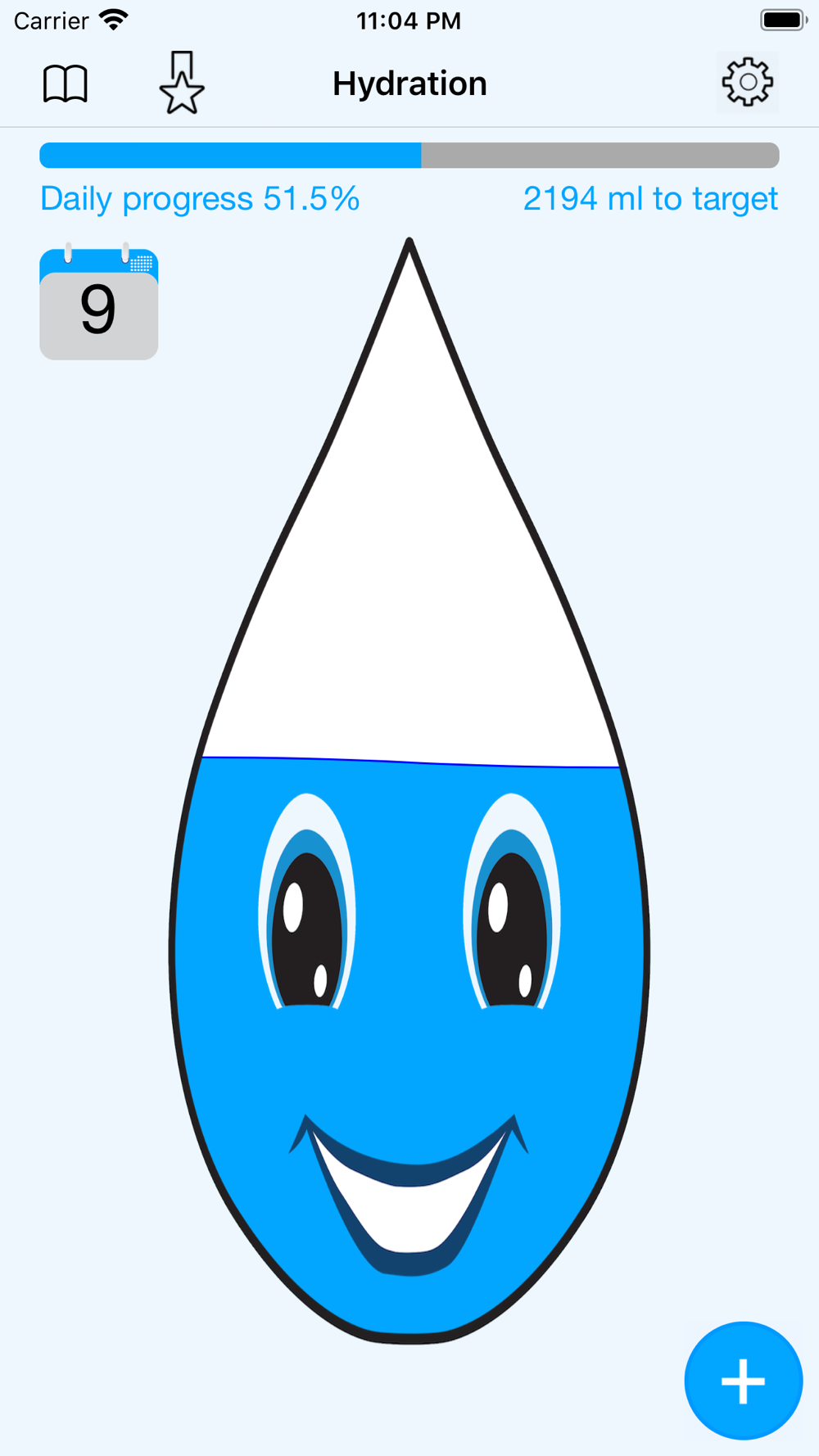Open the calendar showing day 9
Image resolution: width=819 pixels, height=1456 pixels.
(x=98, y=305)
